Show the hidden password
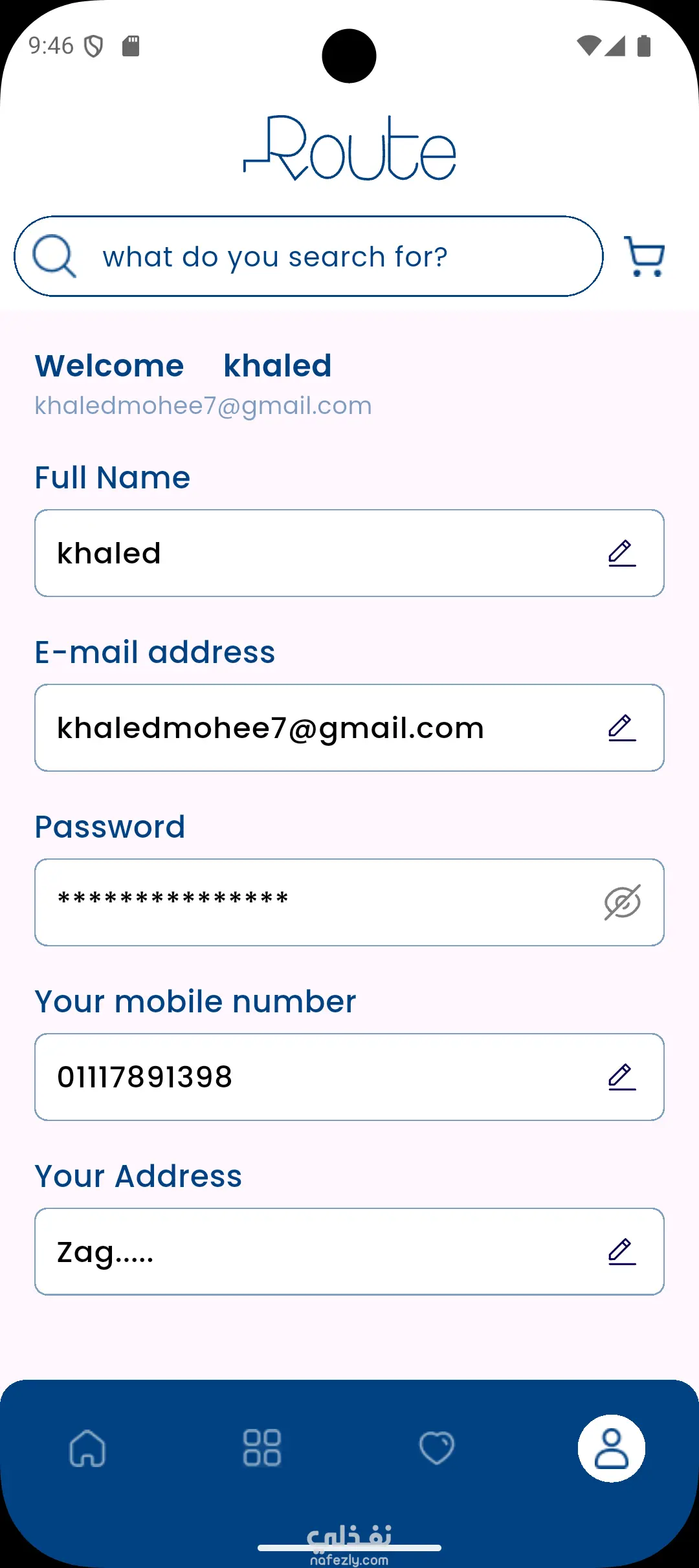 (622, 902)
